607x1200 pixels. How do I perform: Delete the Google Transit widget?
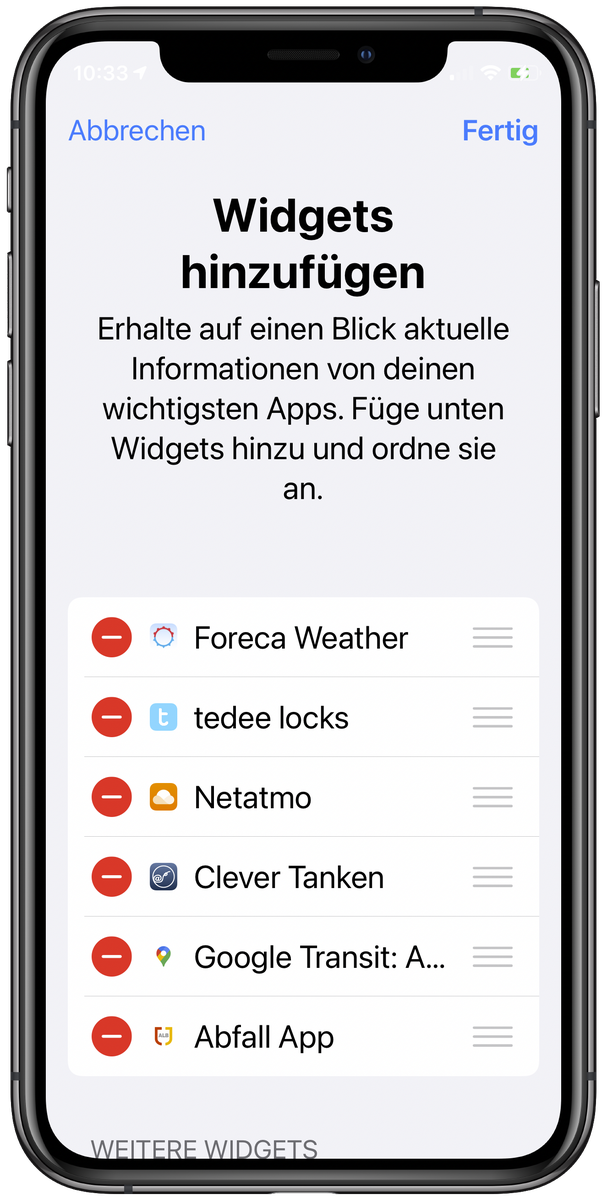[x=112, y=958]
